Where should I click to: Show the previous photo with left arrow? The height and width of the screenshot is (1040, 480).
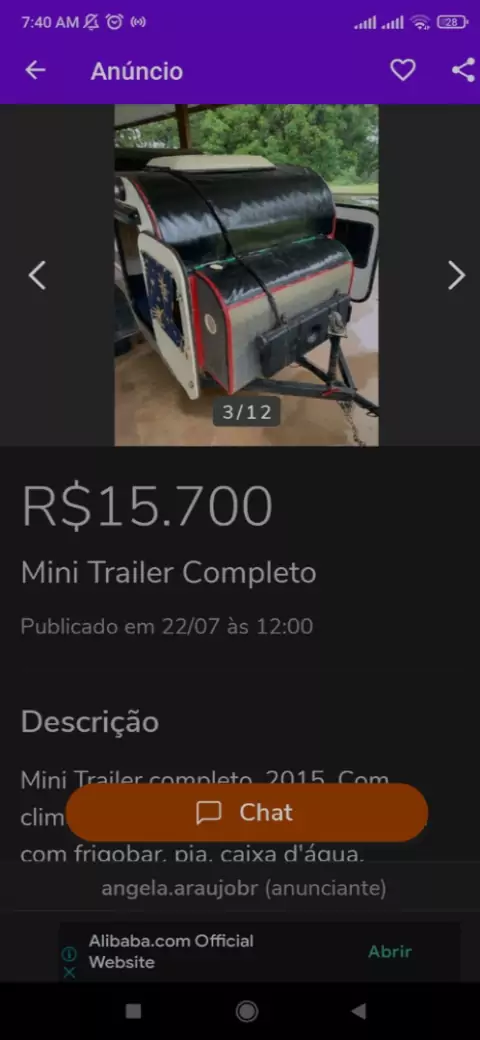coord(37,275)
